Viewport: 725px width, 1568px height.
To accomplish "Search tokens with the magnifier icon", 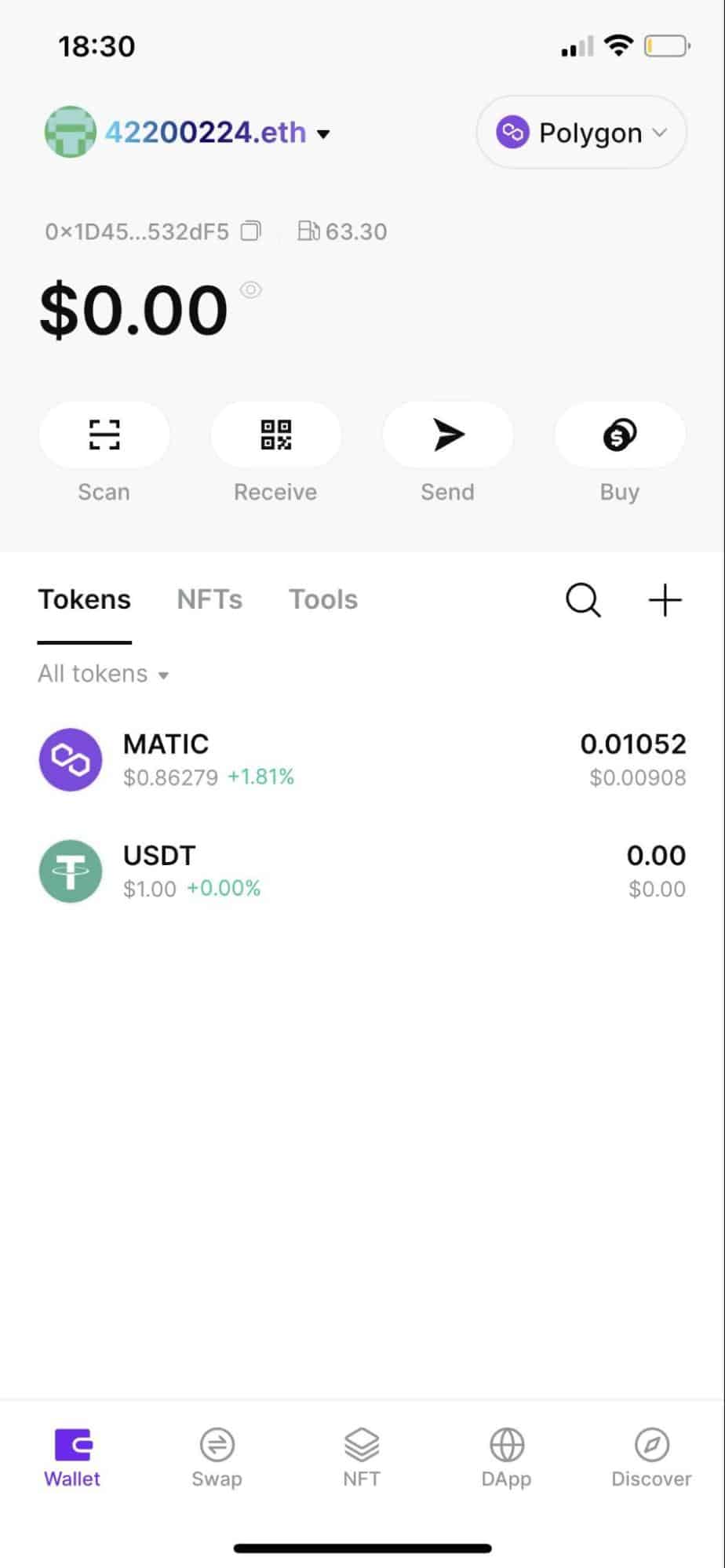I will click(583, 601).
